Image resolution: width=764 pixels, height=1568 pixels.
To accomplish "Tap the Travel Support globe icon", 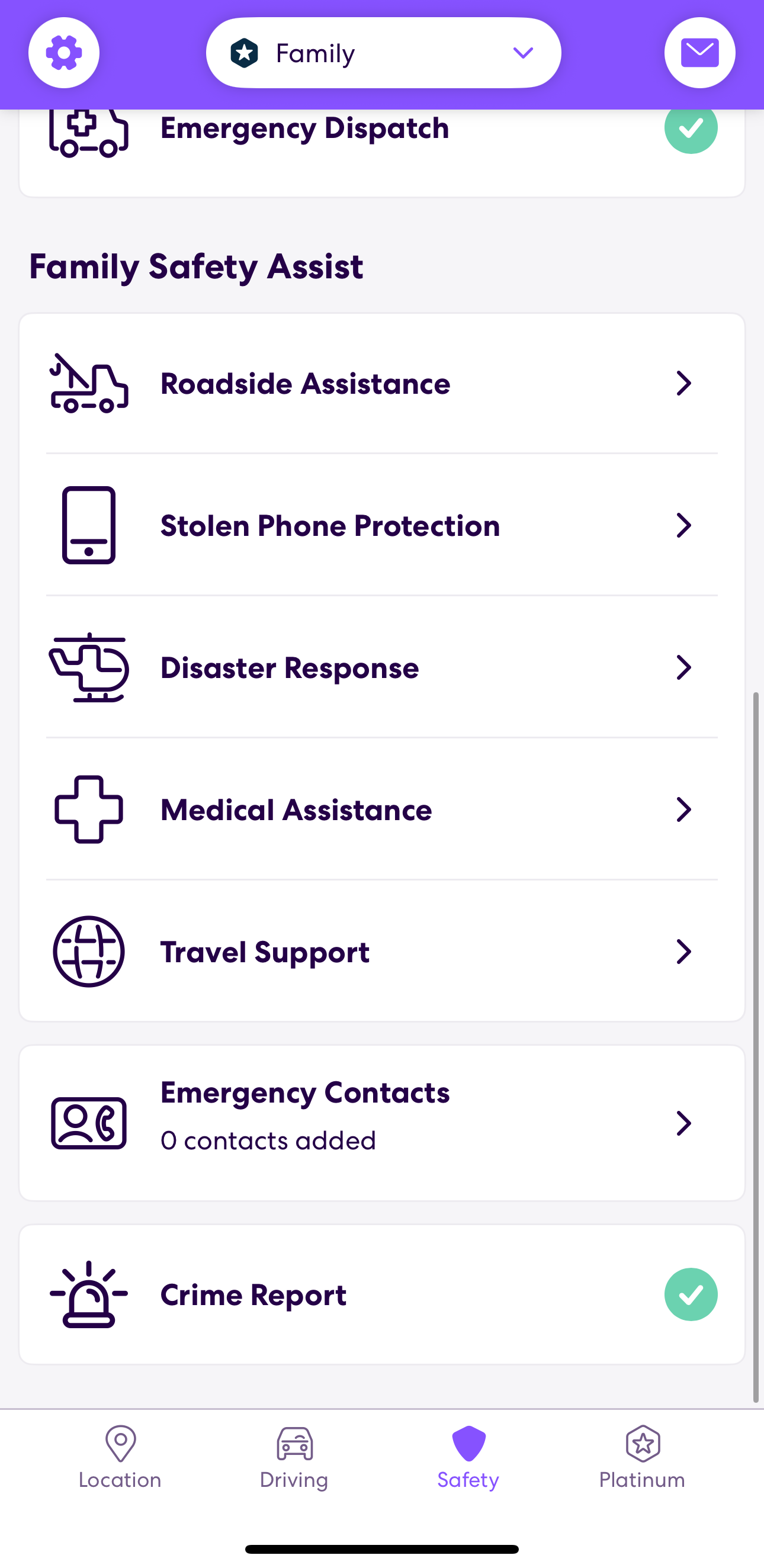I will 88,952.
